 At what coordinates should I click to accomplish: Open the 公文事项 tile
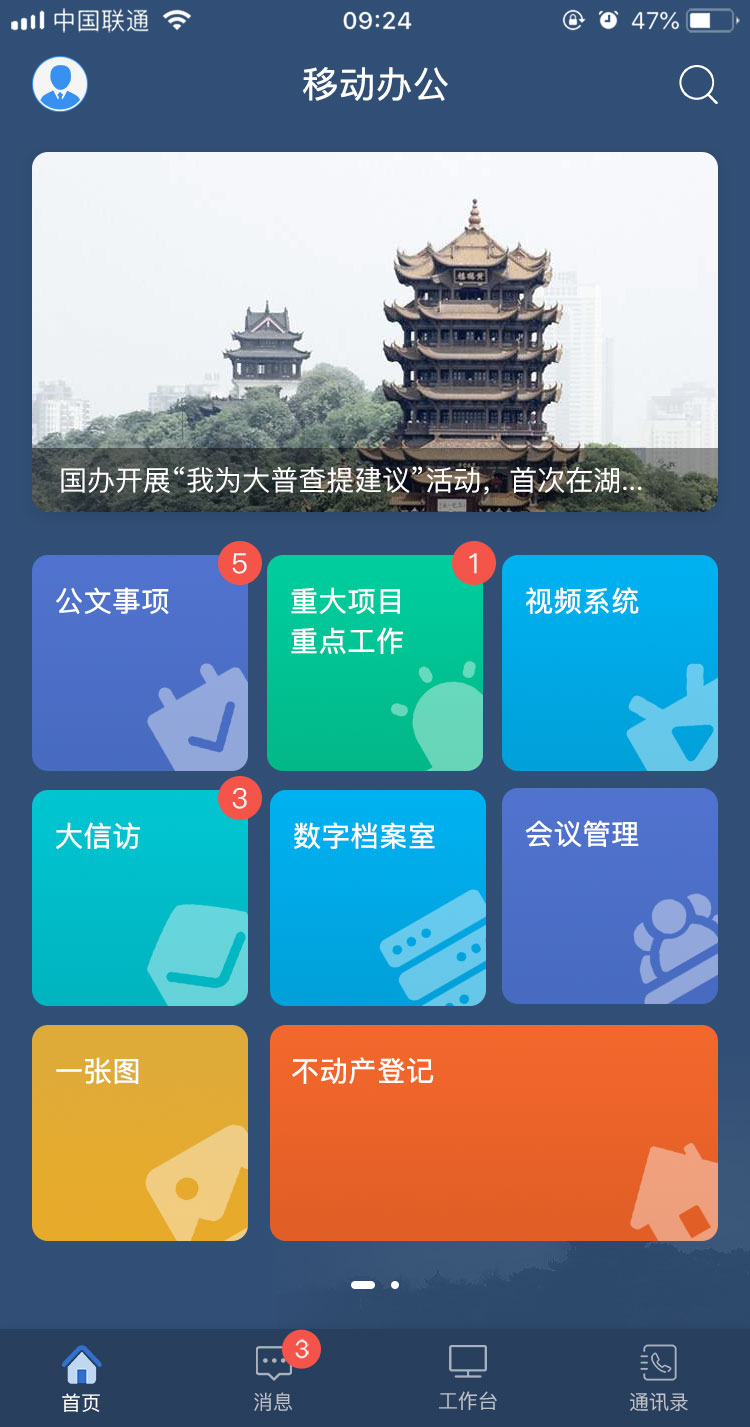coord(140,663)
